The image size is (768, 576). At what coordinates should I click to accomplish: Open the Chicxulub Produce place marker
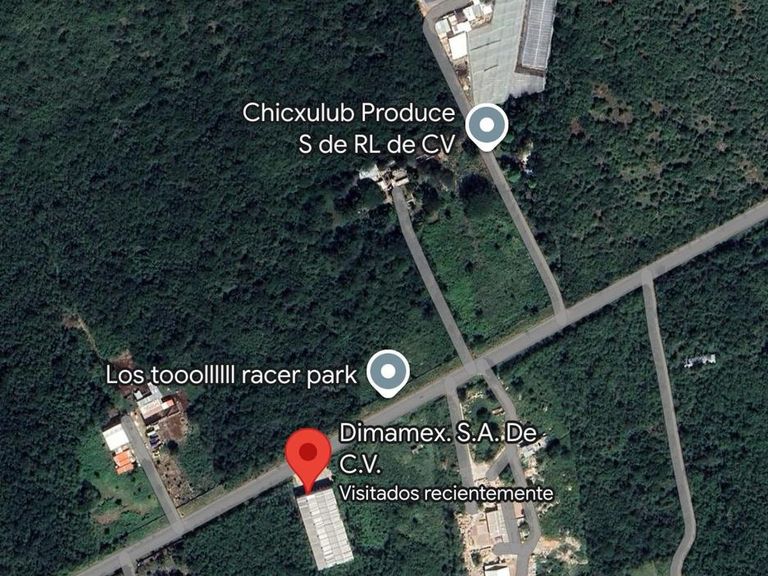[x=487, y=126]
